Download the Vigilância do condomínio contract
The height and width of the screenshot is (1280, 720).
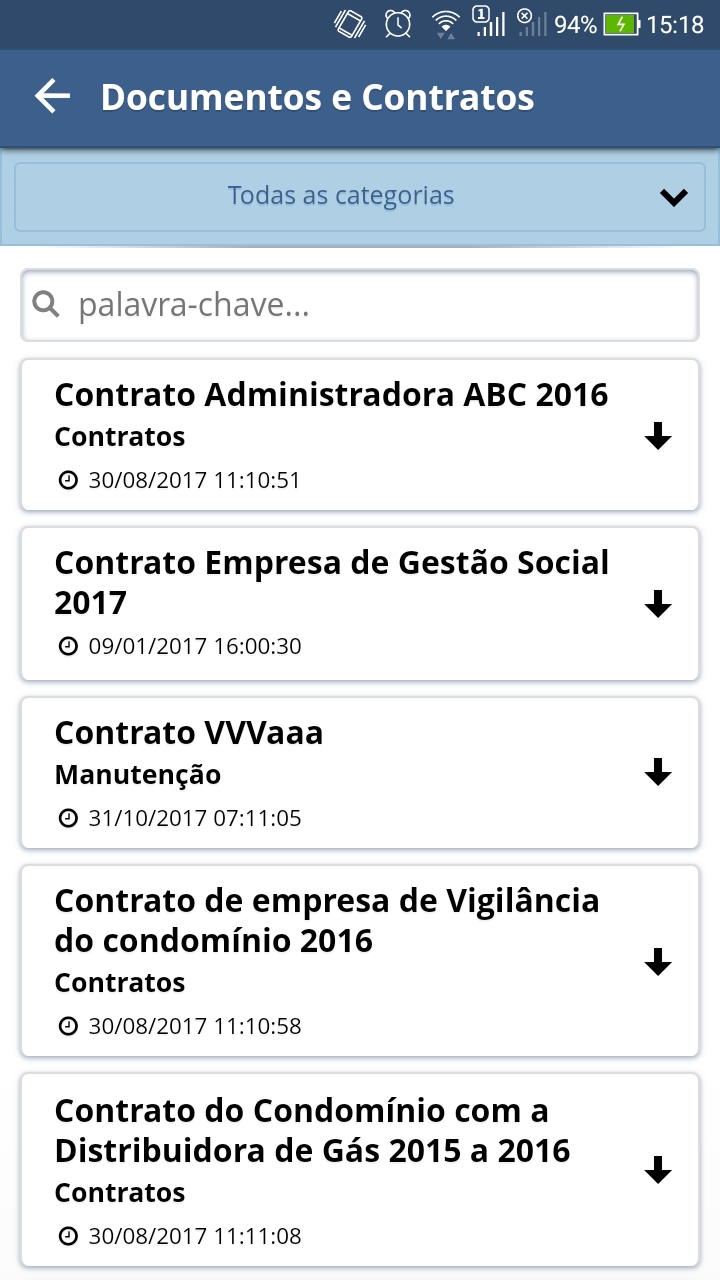[658, 962]
